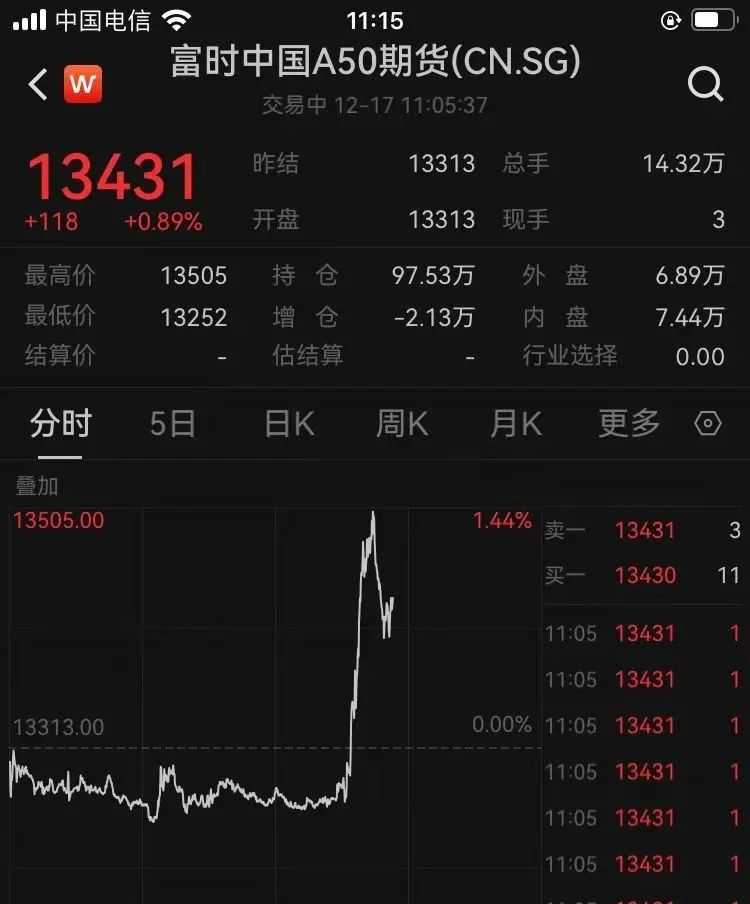The image size is (750, 904).
Task: Switch to the 5日 chart tab
Action: point(172,425)
